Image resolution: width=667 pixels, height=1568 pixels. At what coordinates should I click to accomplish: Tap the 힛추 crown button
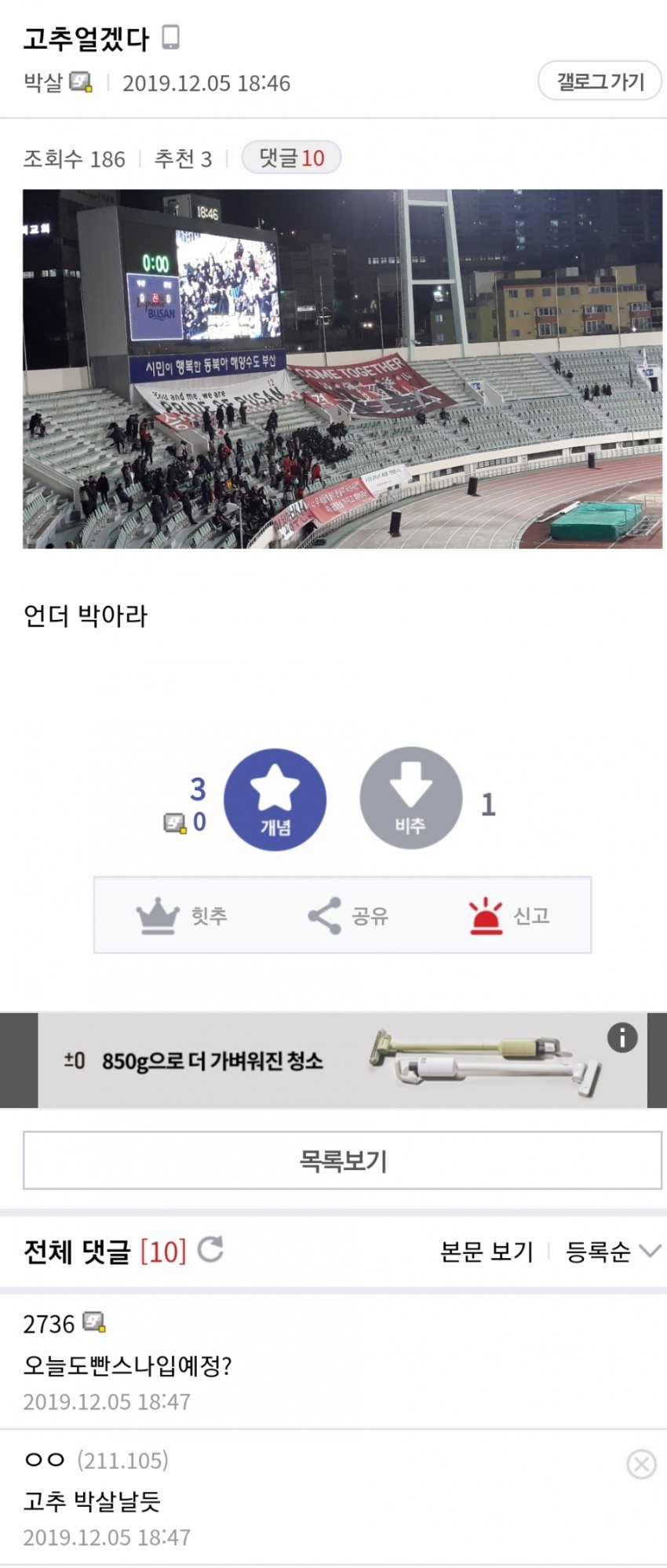pyautogui.click(x=182, y=915)
